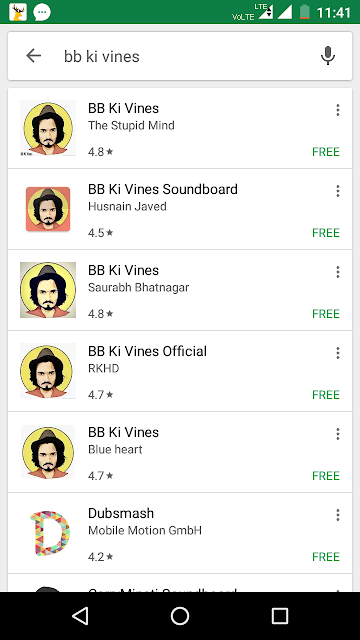Open the Dubsmash app listing
The width and height of the screenshot is (360, 640).
(x=180, y=533)
